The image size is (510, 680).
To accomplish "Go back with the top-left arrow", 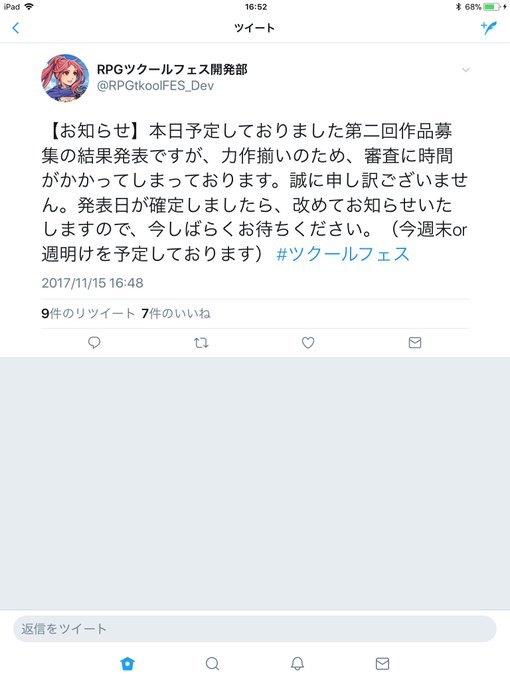I will pos(16,28).
